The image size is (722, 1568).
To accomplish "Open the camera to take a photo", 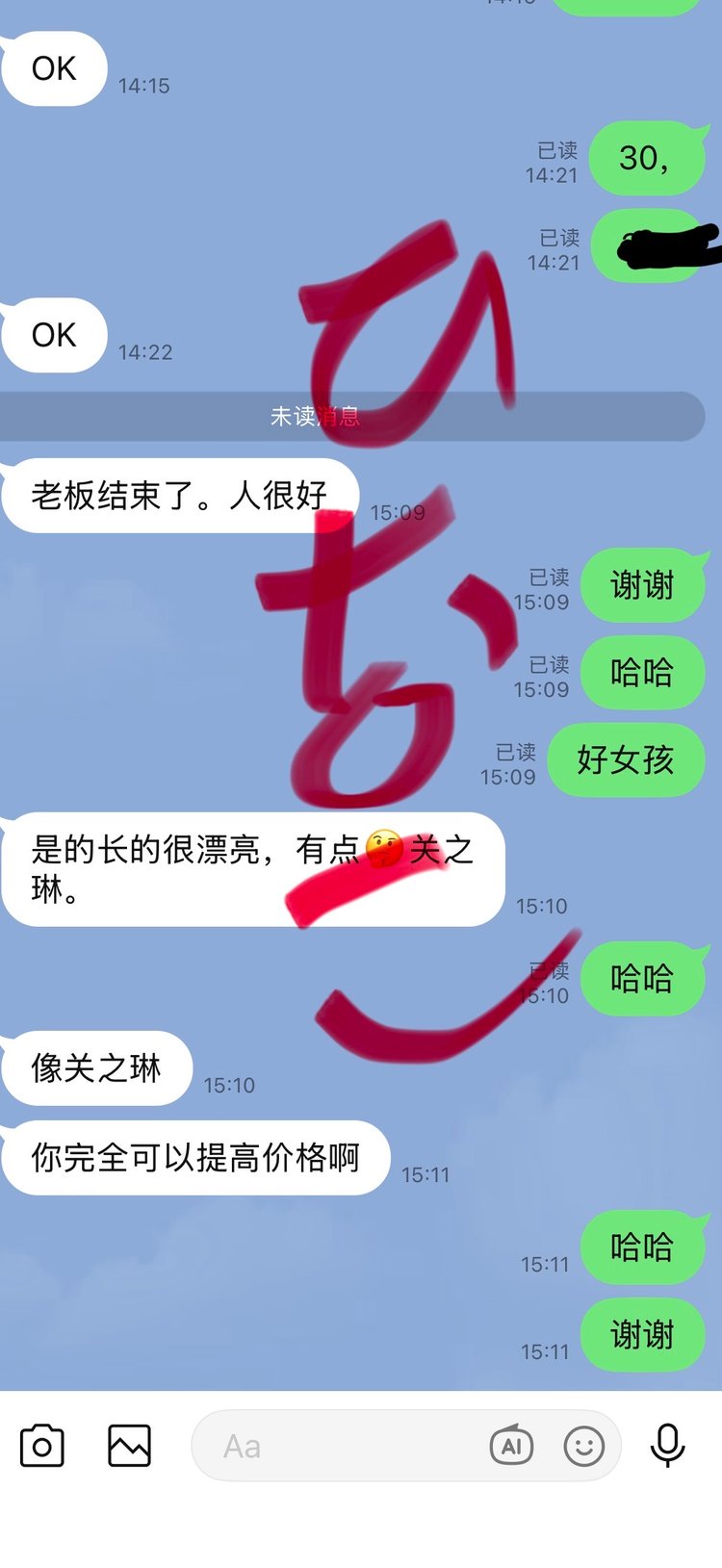I will tap(42, 1446).
